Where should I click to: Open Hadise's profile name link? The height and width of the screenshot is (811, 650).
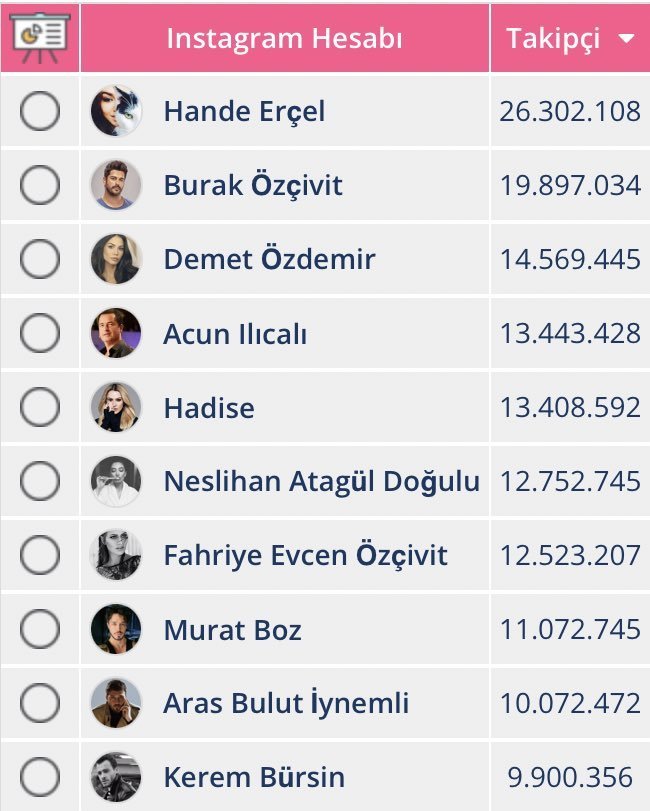209,408
